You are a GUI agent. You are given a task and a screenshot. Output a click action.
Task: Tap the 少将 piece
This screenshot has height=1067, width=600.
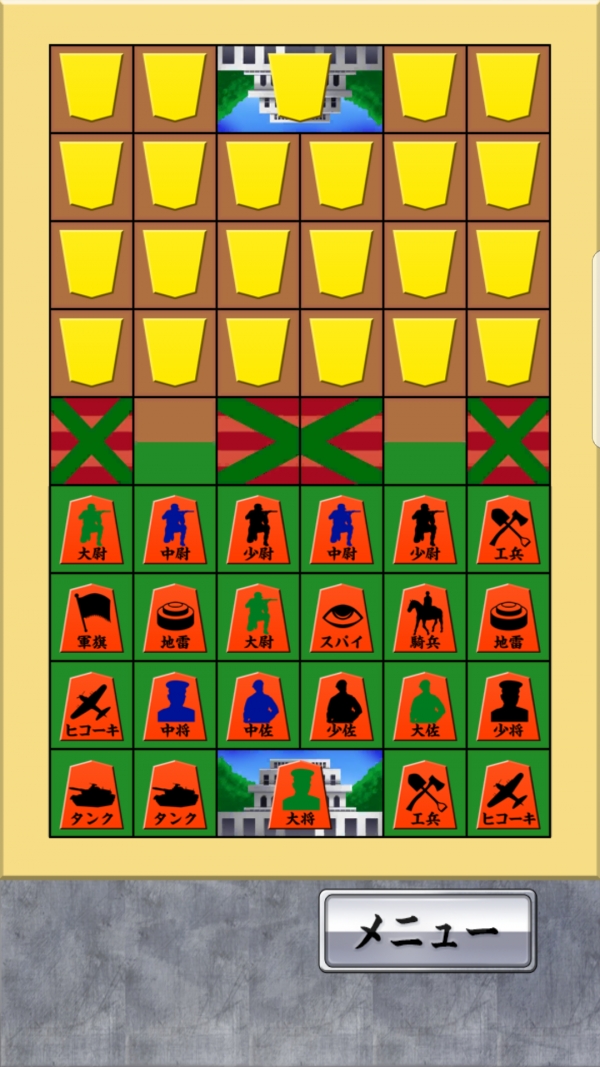[509, 705]
